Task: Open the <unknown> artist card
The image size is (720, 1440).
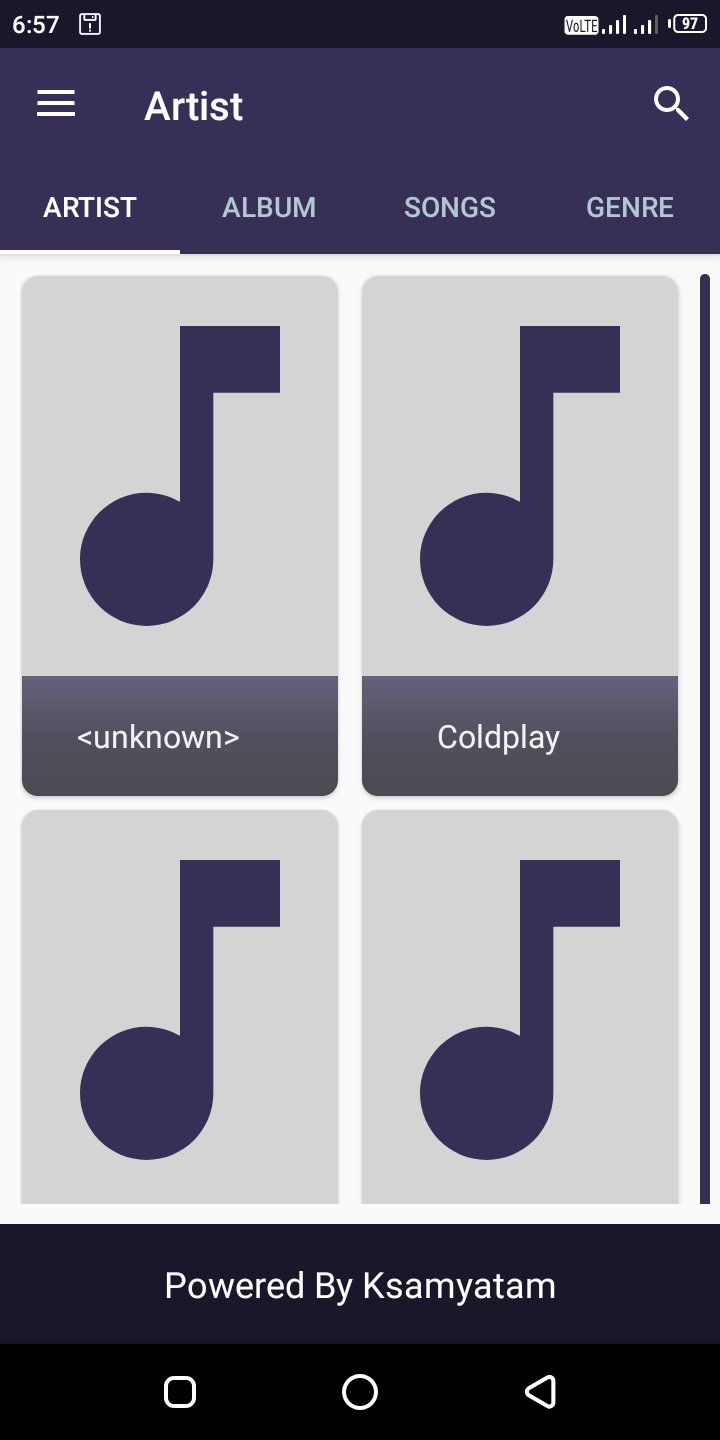Action: point(180,535)
